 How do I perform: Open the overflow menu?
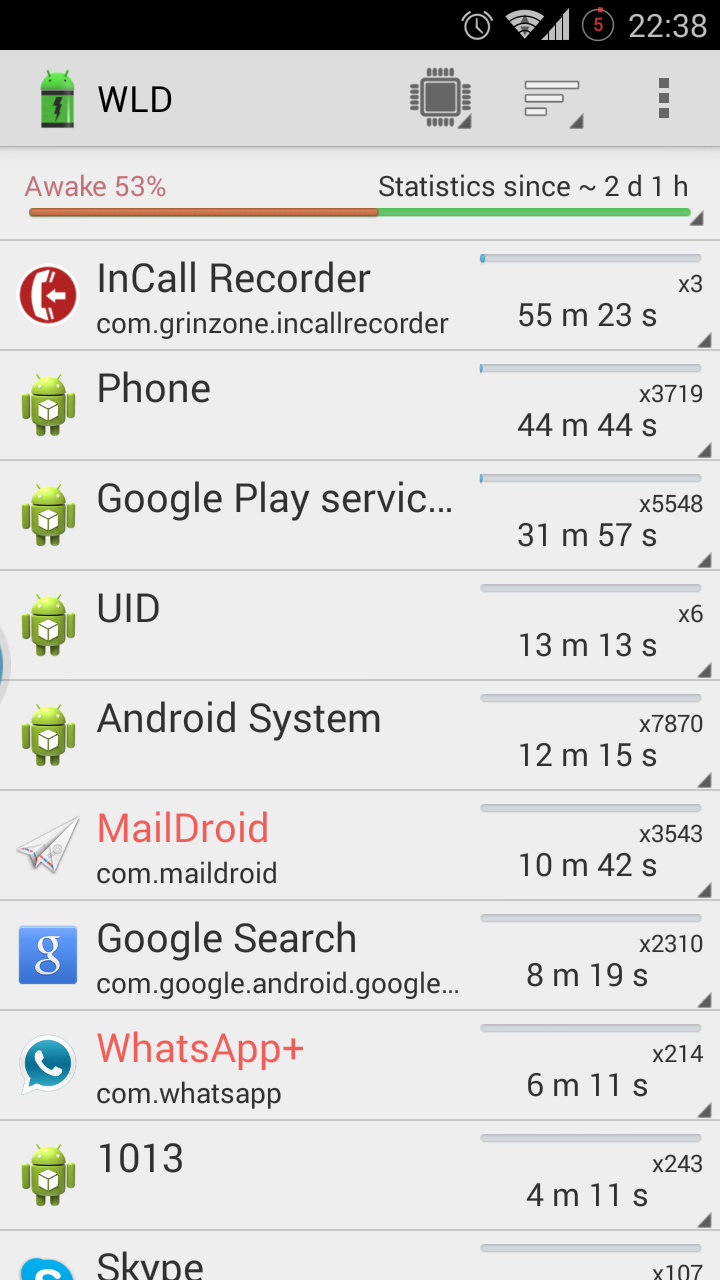pyautogui.click(x=663, y=99)
